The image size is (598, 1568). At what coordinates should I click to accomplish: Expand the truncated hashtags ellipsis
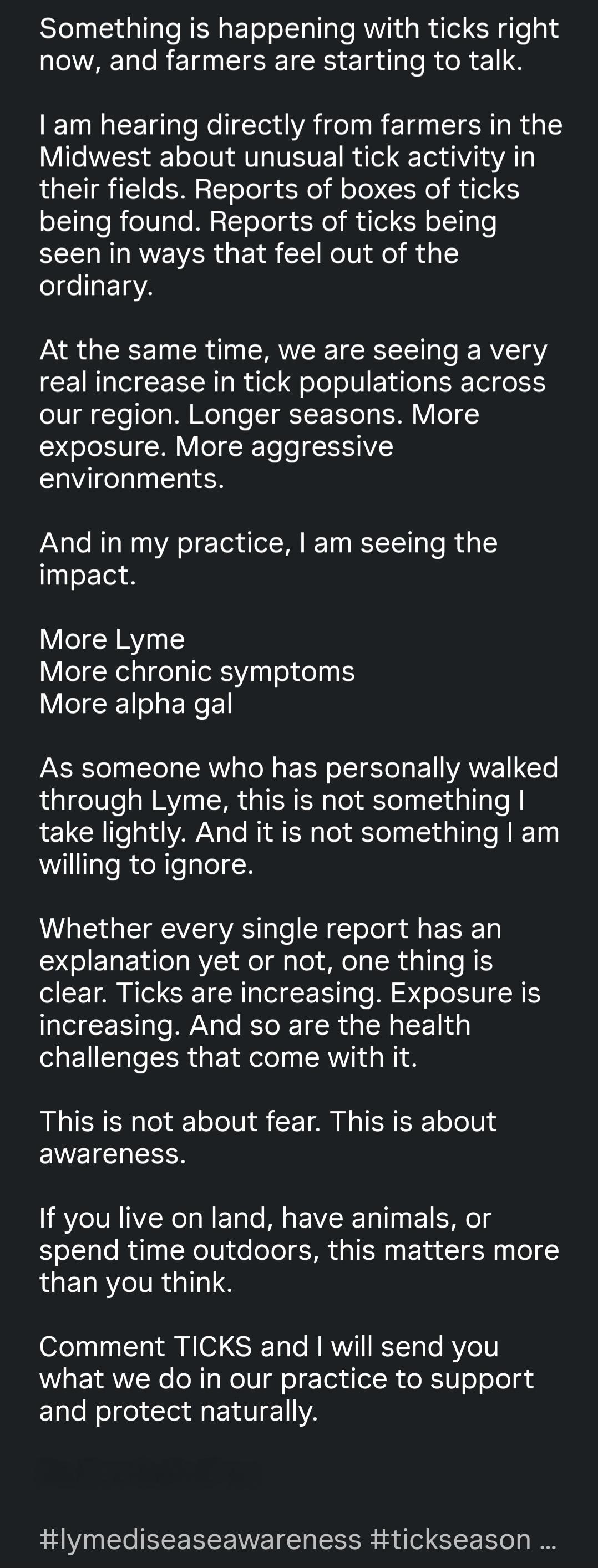click(548, 1541)
